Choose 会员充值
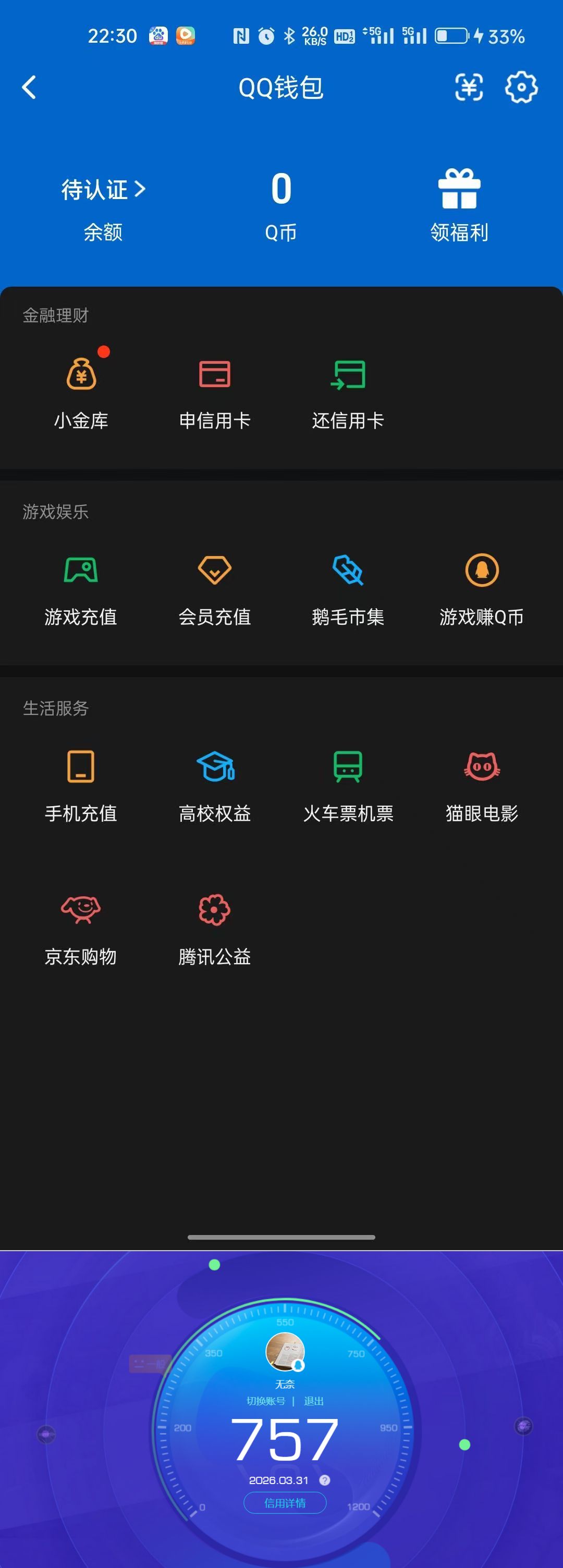 [x=215, y=589]
